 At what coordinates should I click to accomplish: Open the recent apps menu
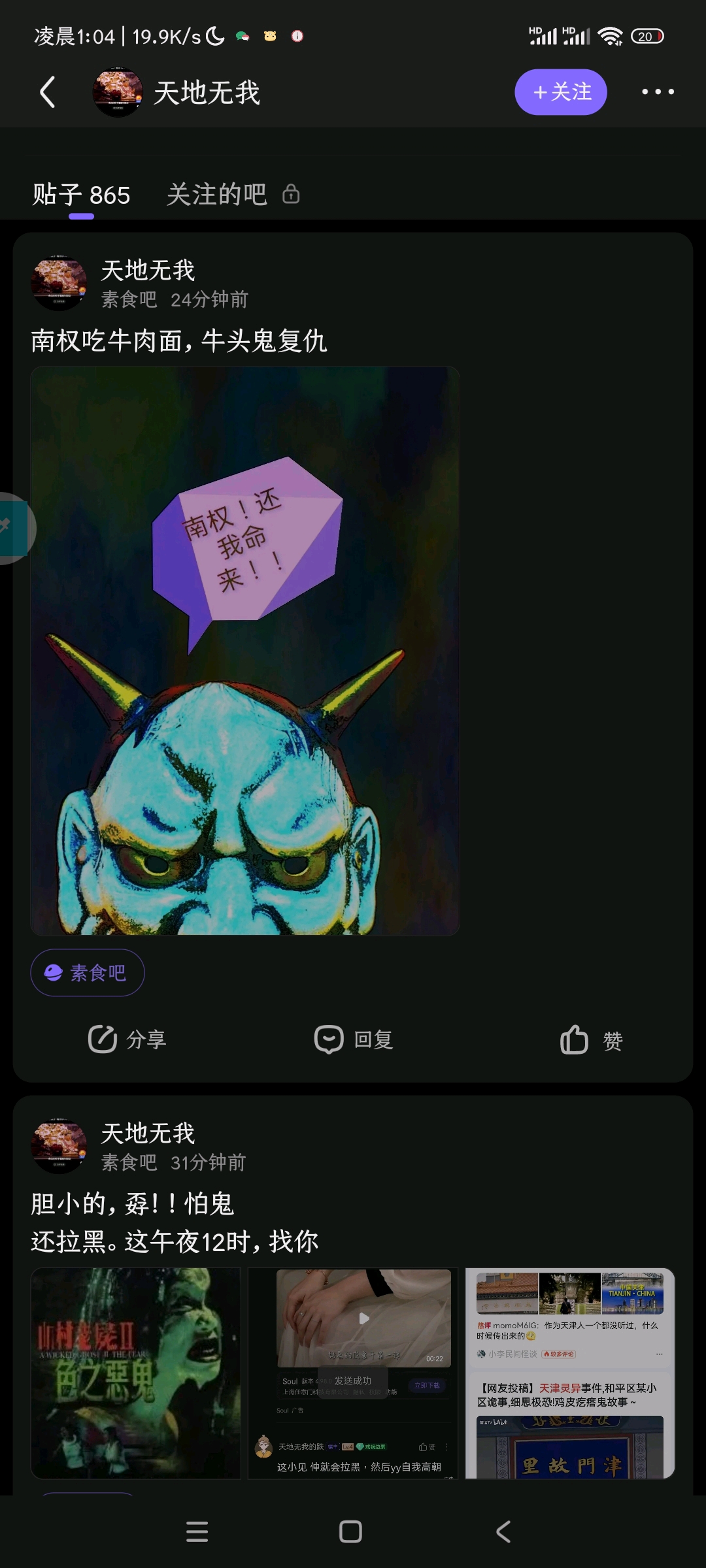click(x=197, y=1531)
